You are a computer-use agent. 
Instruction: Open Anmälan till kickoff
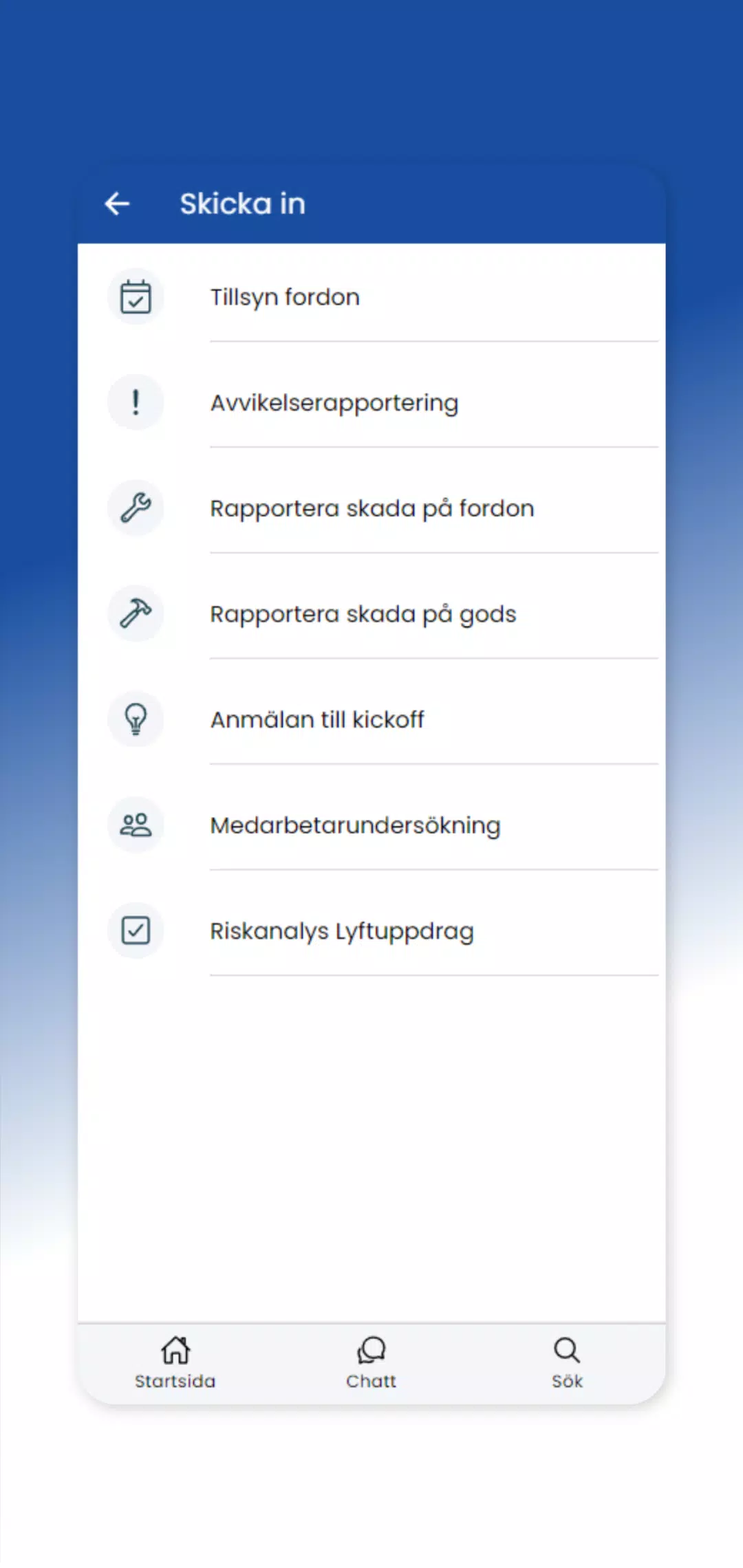click(x=371, y=719)
